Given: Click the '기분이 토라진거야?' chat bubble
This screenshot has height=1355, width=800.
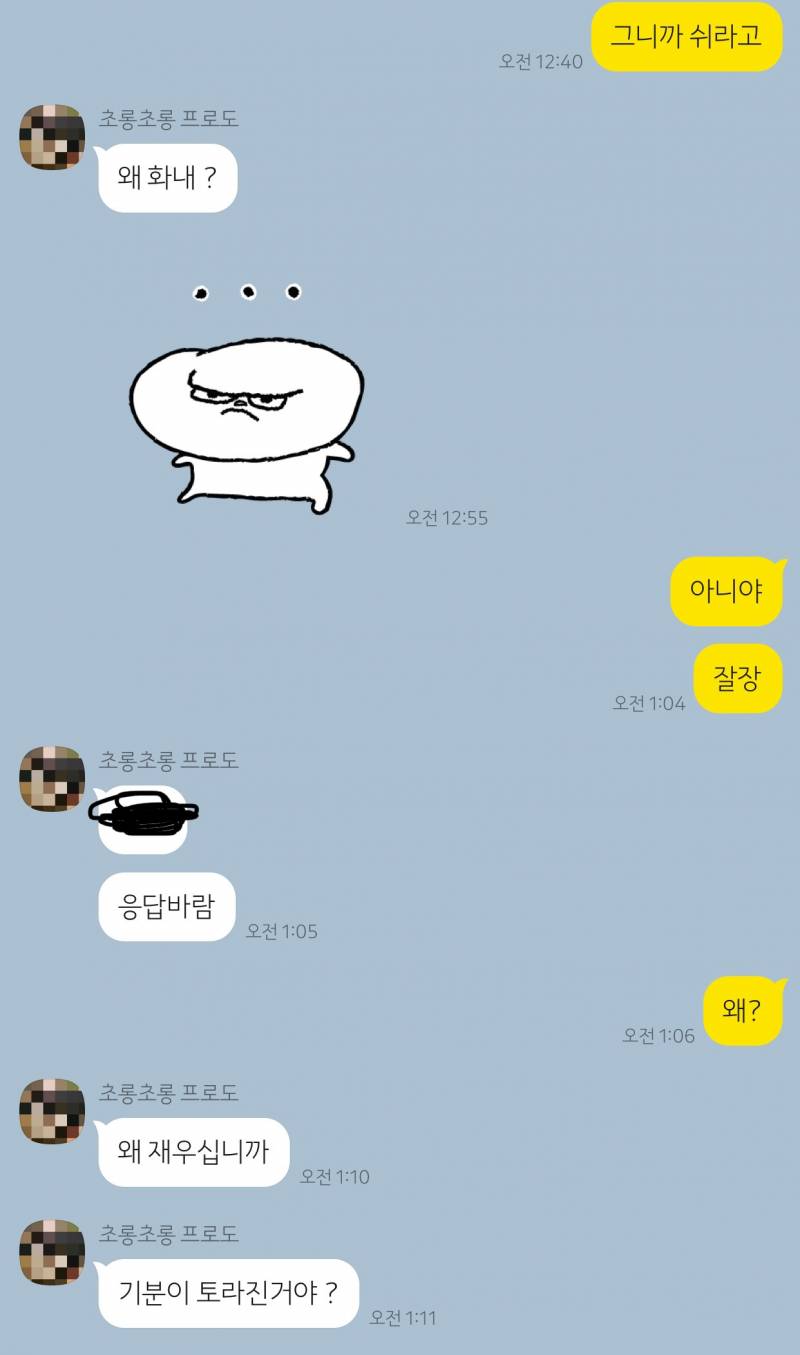Looking at the screenshot, I should 226,1293.
